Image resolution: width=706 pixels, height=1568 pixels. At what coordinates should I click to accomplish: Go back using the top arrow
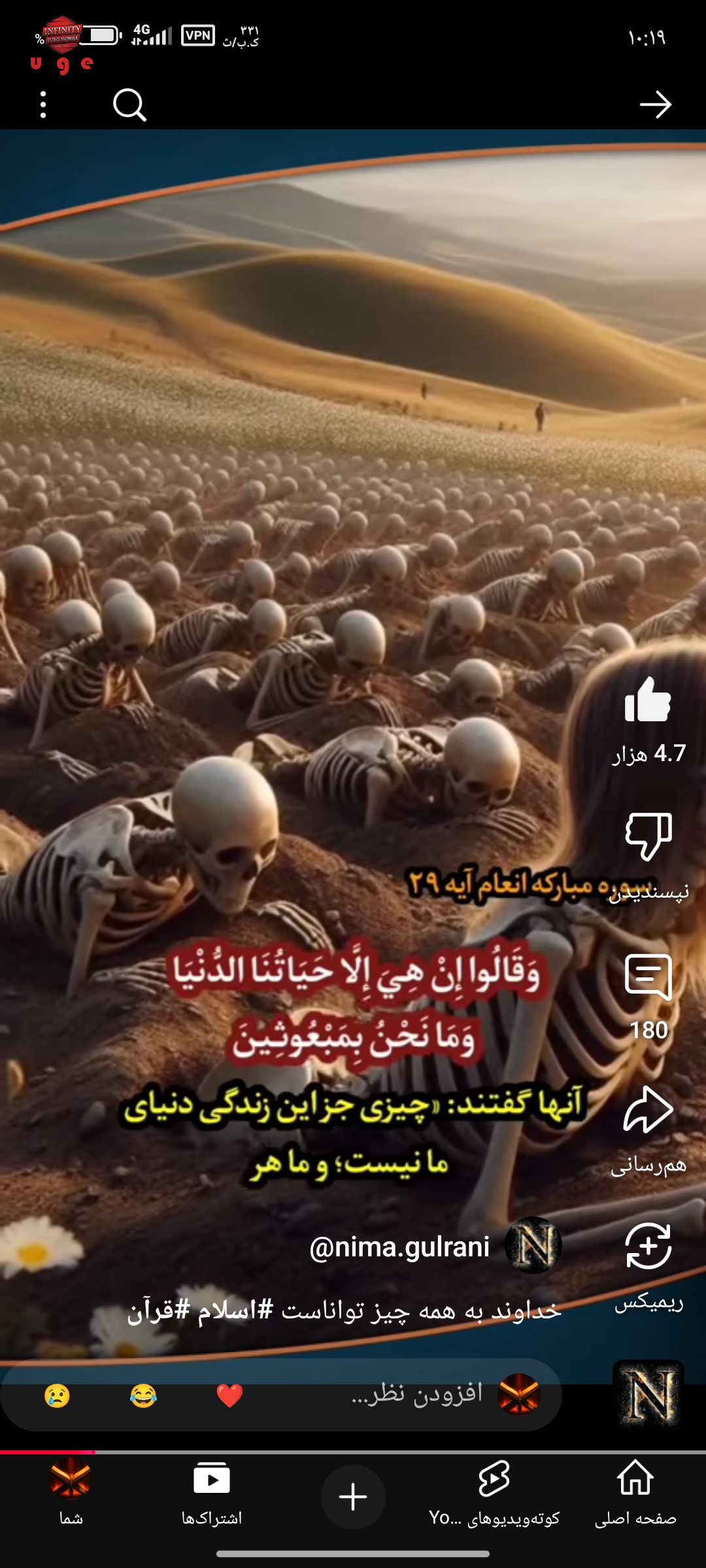click(656, 105)
